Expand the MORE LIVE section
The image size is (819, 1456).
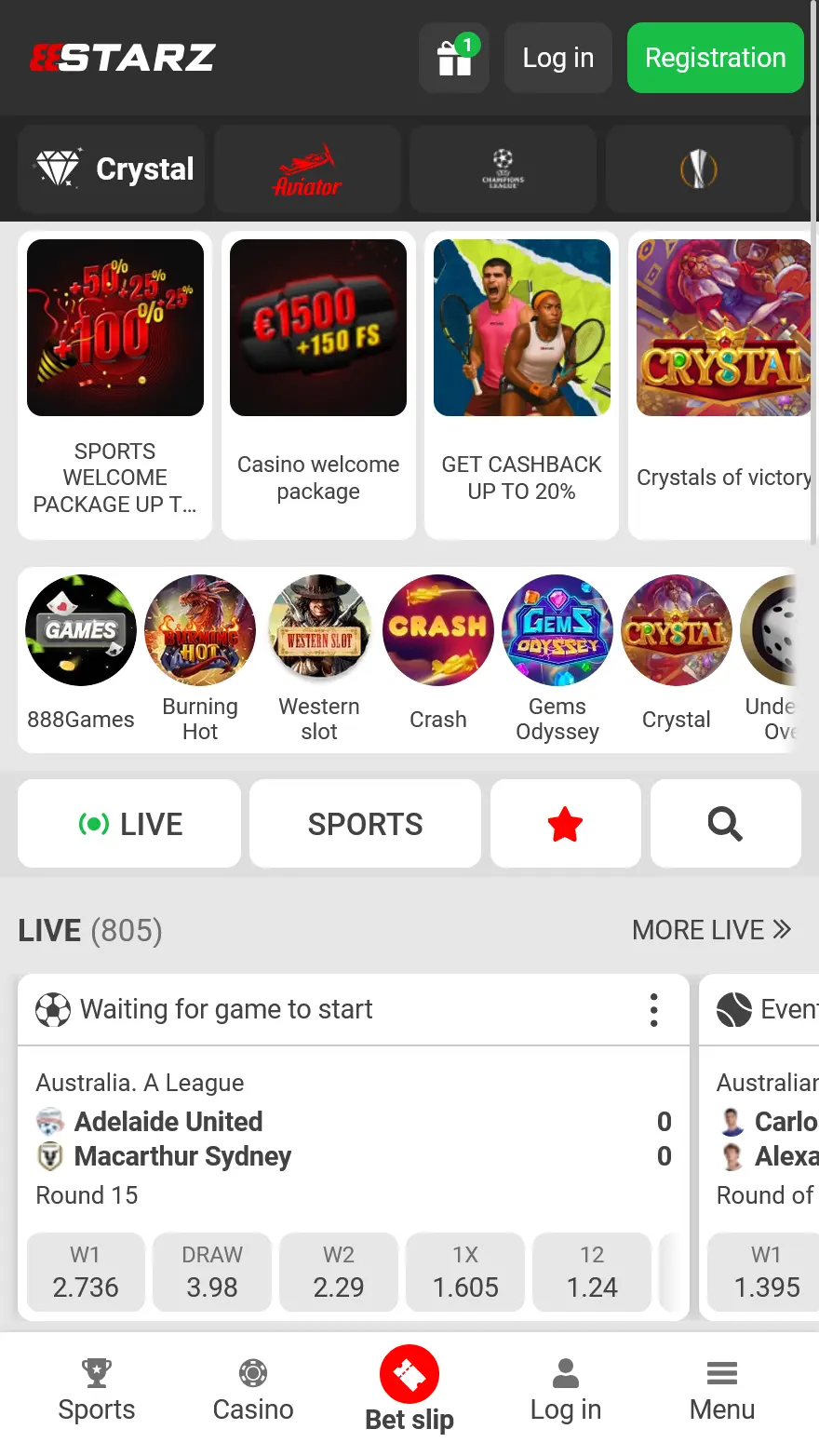(x=711, y=929)
